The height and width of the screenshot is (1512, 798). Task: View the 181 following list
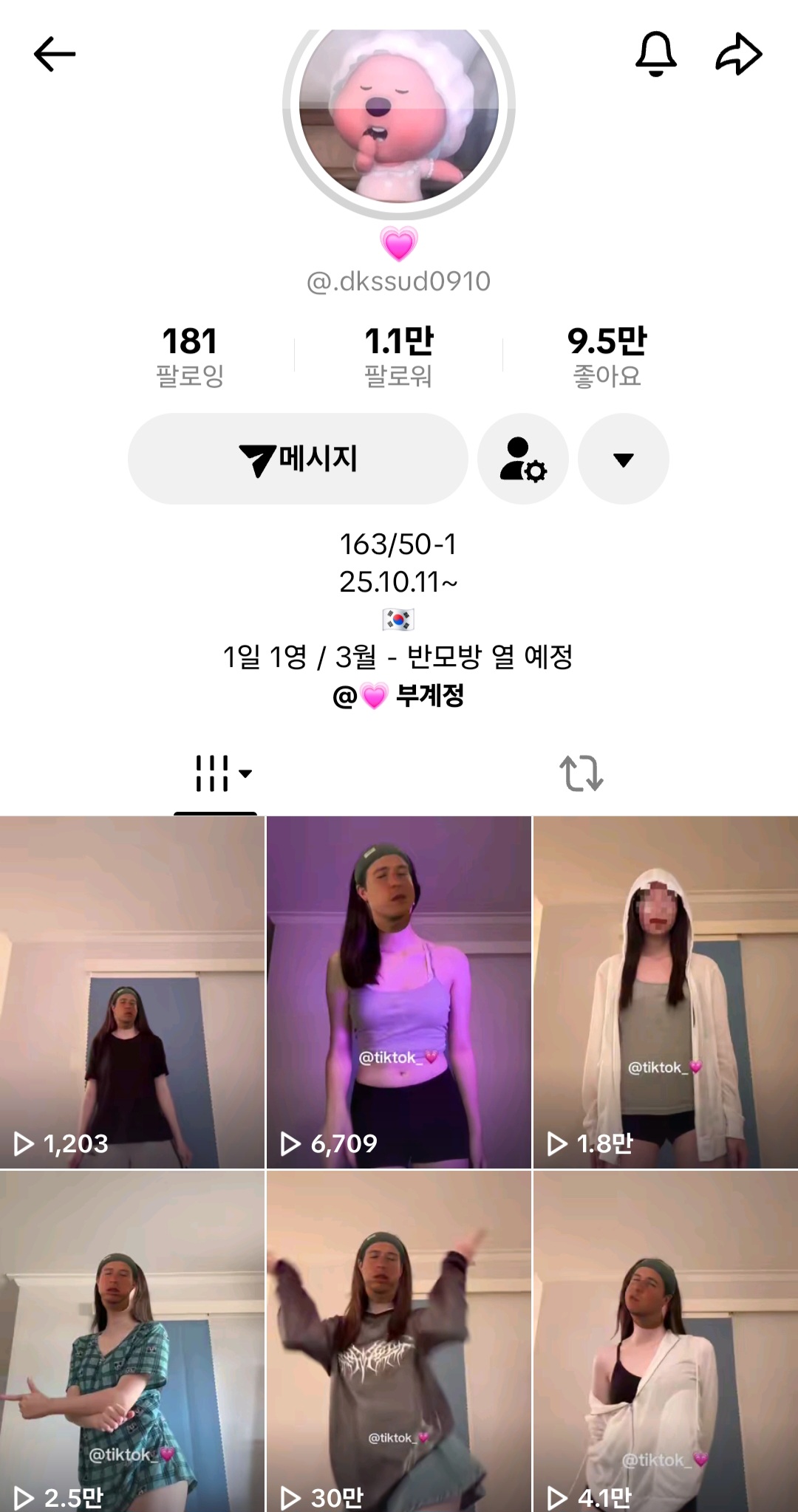(x=190, y=356)
